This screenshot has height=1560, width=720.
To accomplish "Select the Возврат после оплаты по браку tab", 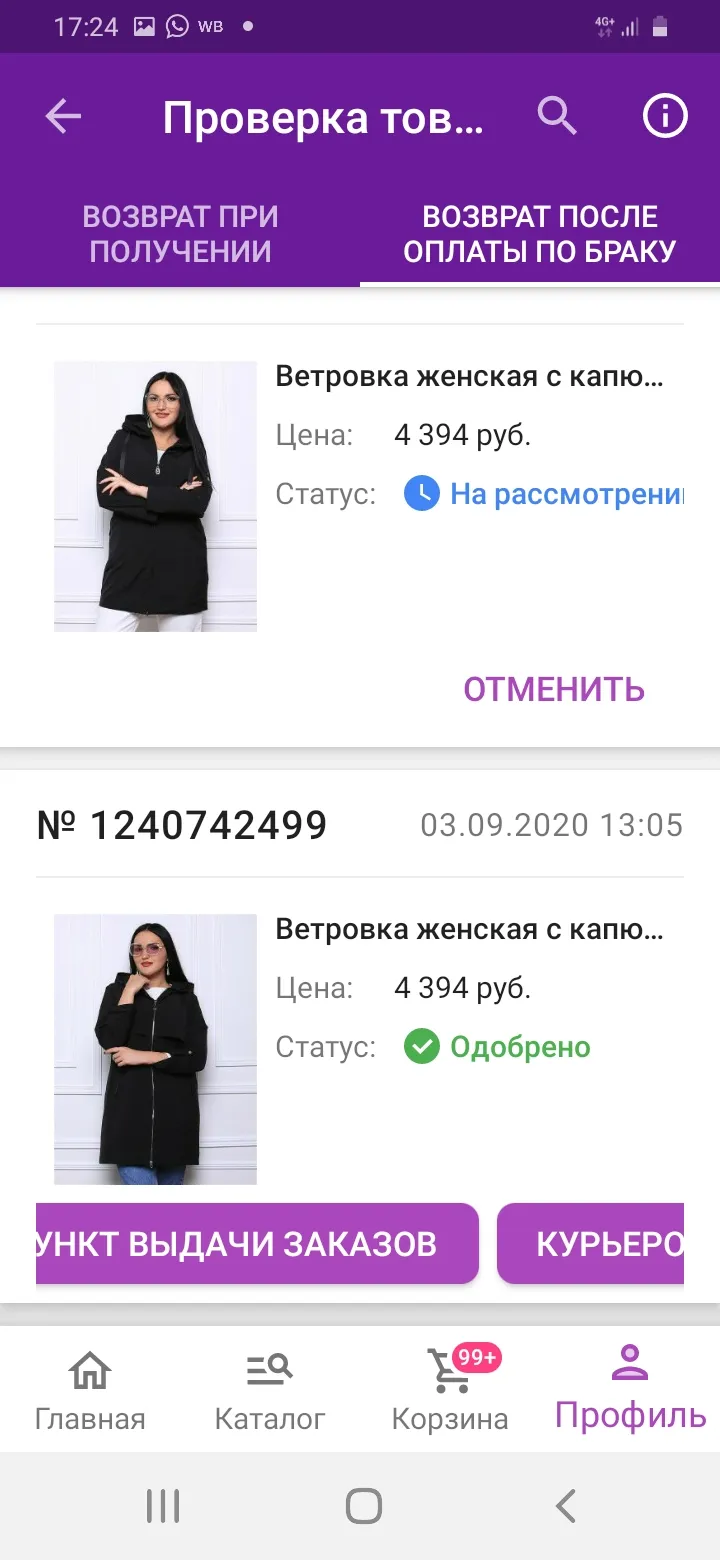I will pyautogui.click(x=540, y=234).
